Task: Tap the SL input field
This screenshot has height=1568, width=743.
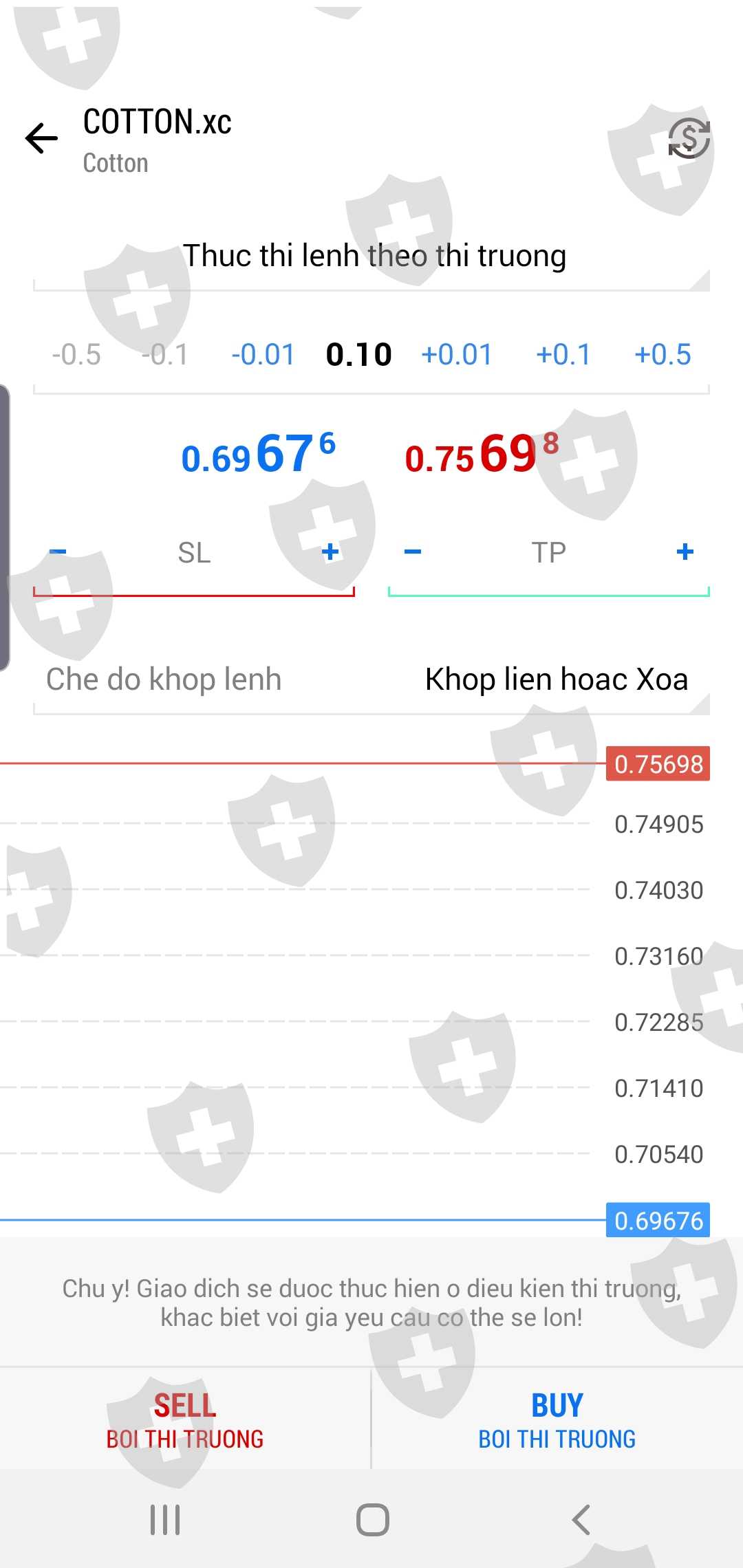Action: pos(194,553)
